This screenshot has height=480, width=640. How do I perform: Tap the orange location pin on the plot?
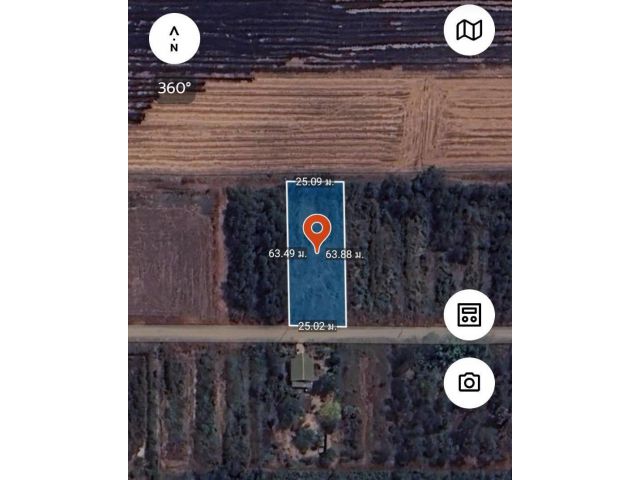pyautogui.click(x=317, y=231)
